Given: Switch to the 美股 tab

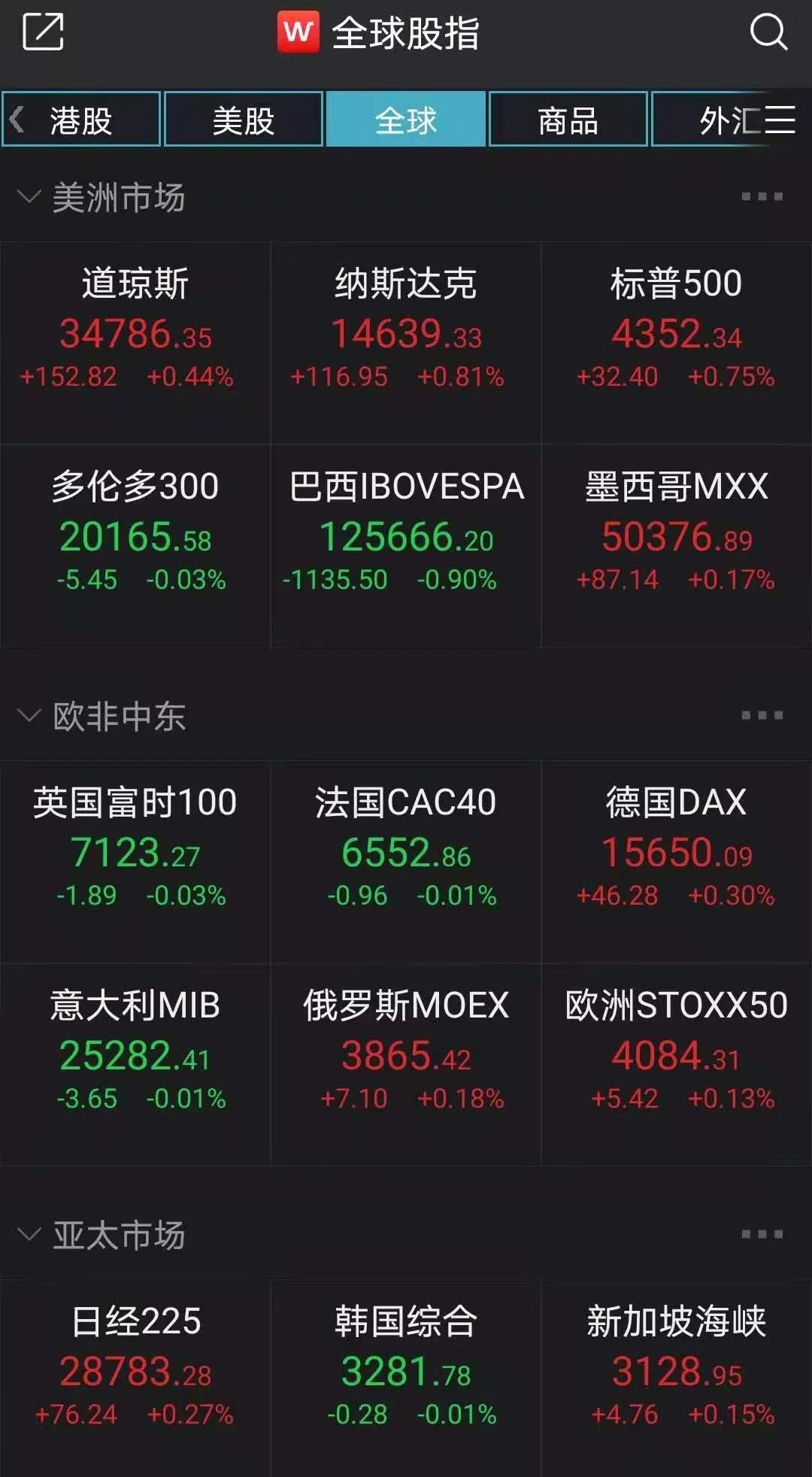Looking at the screenshot, I should pos(244,120).
